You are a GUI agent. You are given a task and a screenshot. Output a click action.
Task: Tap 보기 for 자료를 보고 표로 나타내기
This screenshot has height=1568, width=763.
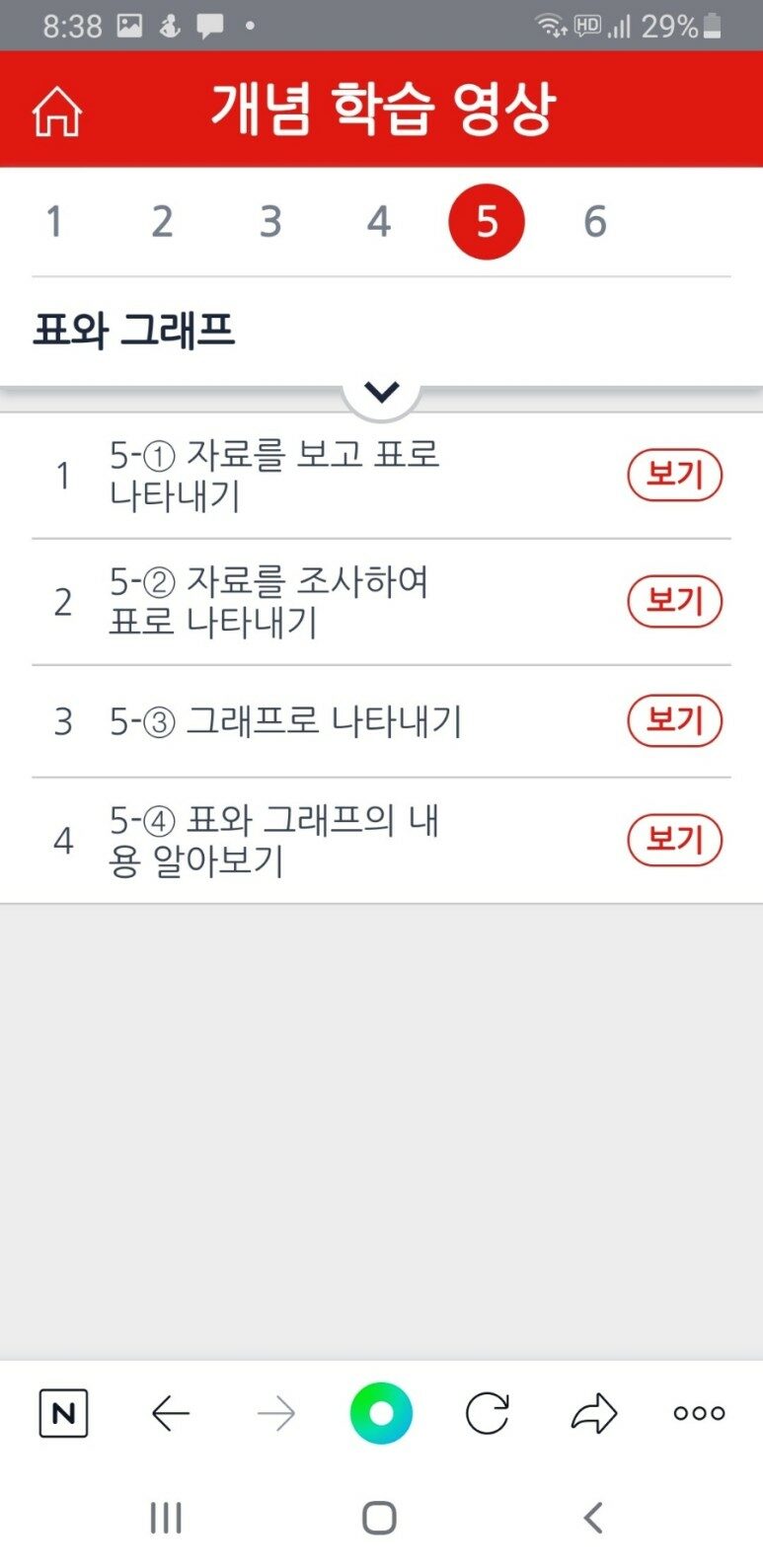(x=674, y=476)
